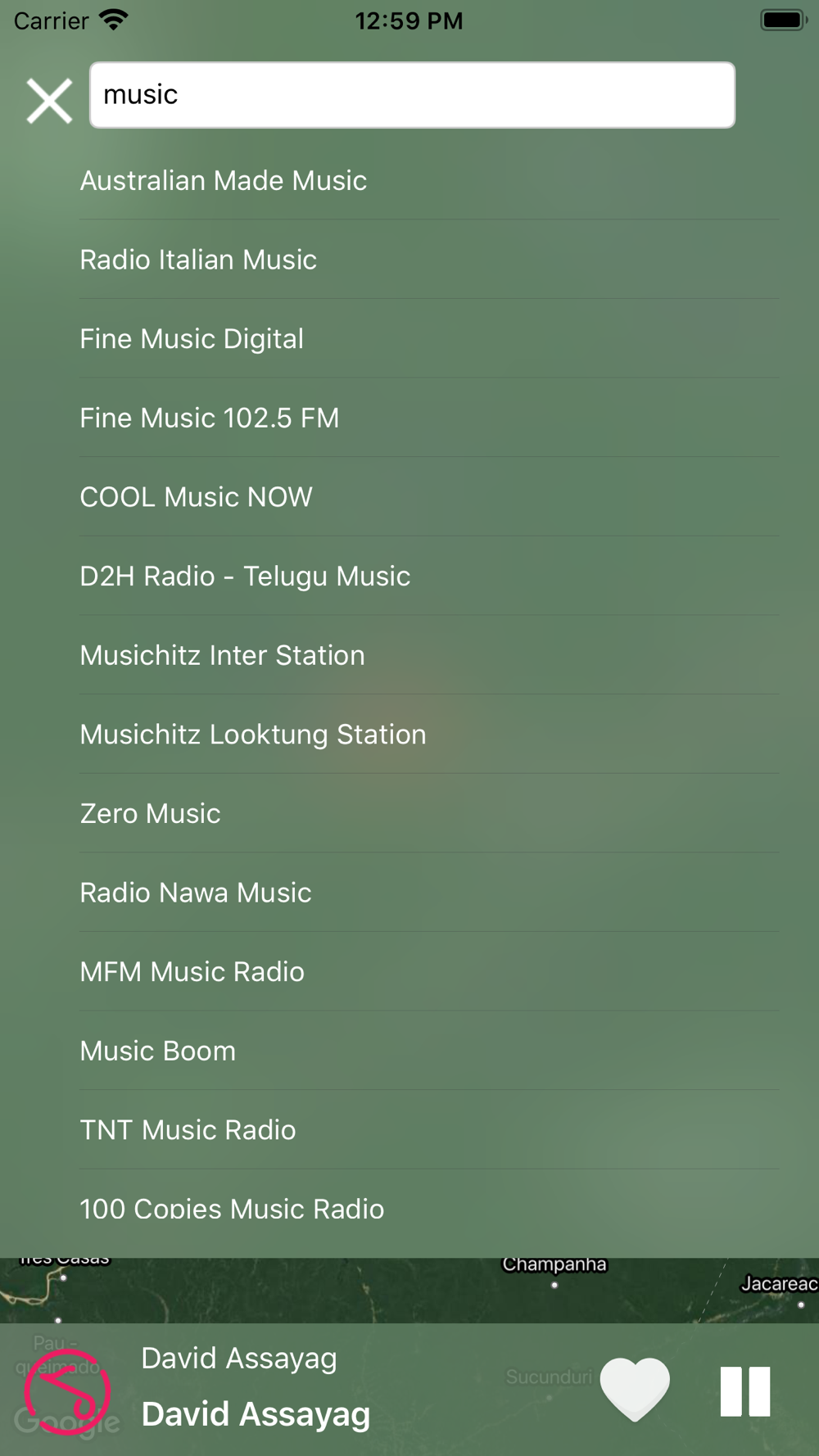Screen dimensions: 819x1456
Task: Open 100 Copies Music Radio
Action: point(429,1210)
